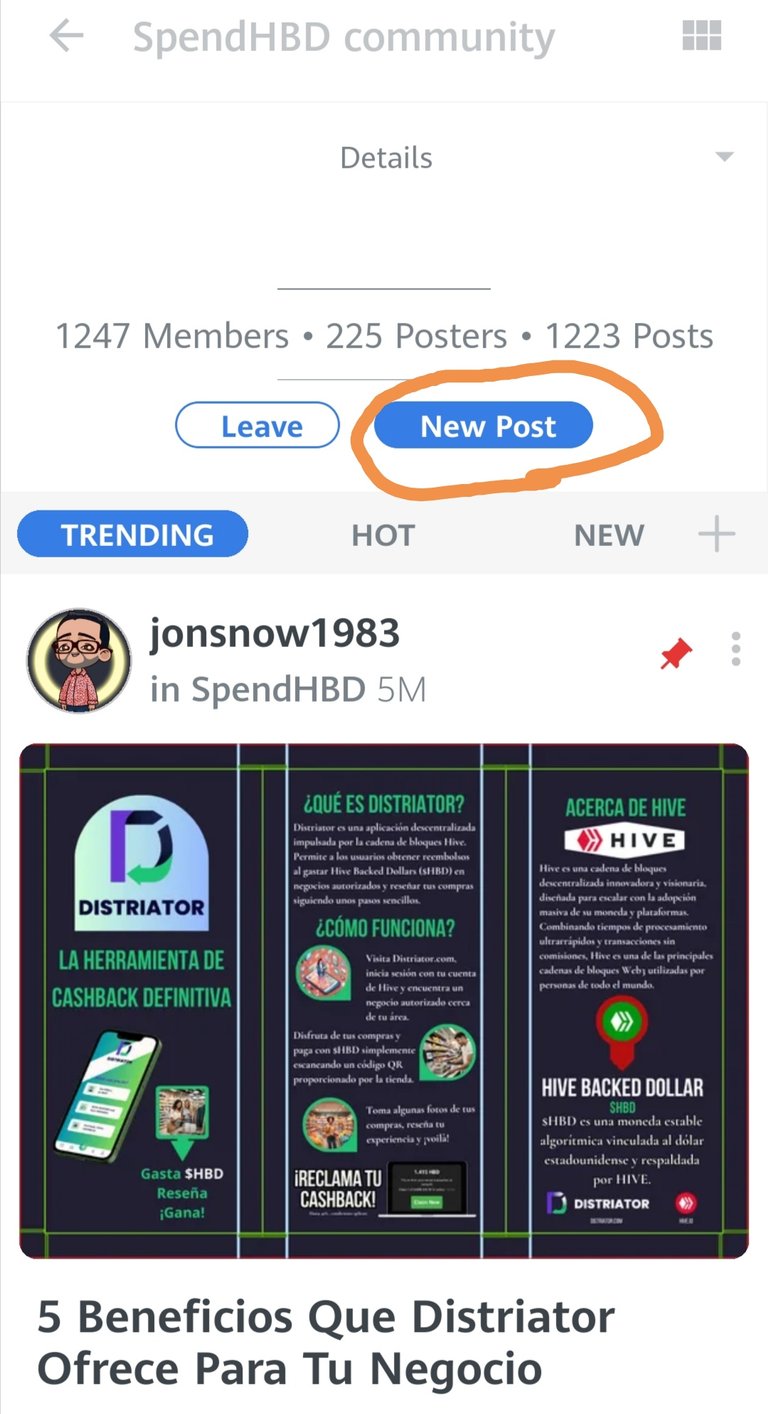Go back with the top-left arrow
Screen dimensions: 768x1414
pyautogui.click(x=67, y=37)
